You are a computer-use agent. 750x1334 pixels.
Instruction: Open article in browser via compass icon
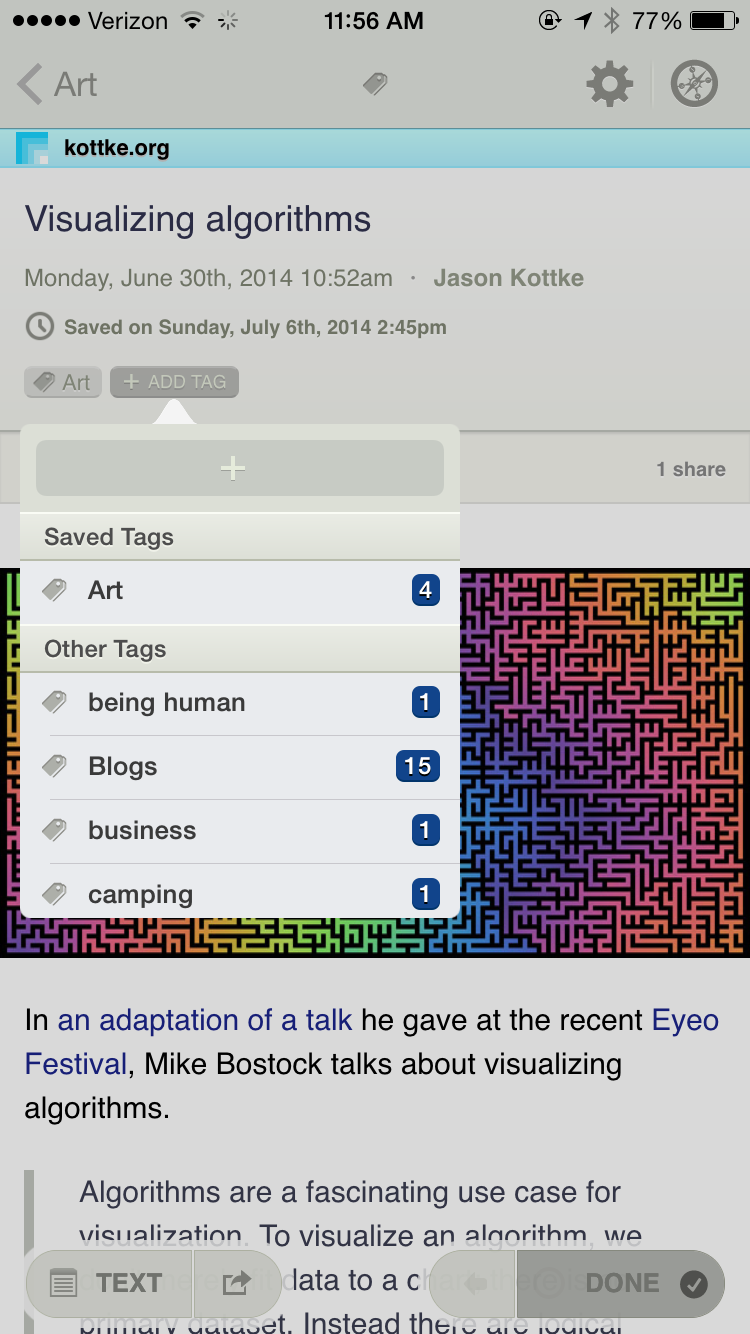coord(694,84)
